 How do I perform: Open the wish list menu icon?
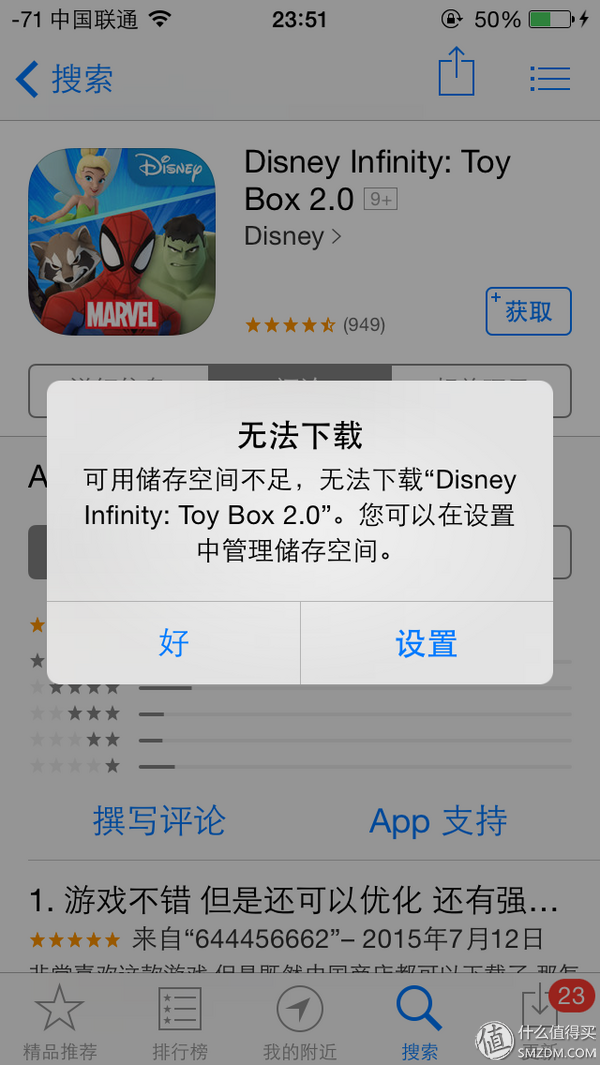(549, 78)
